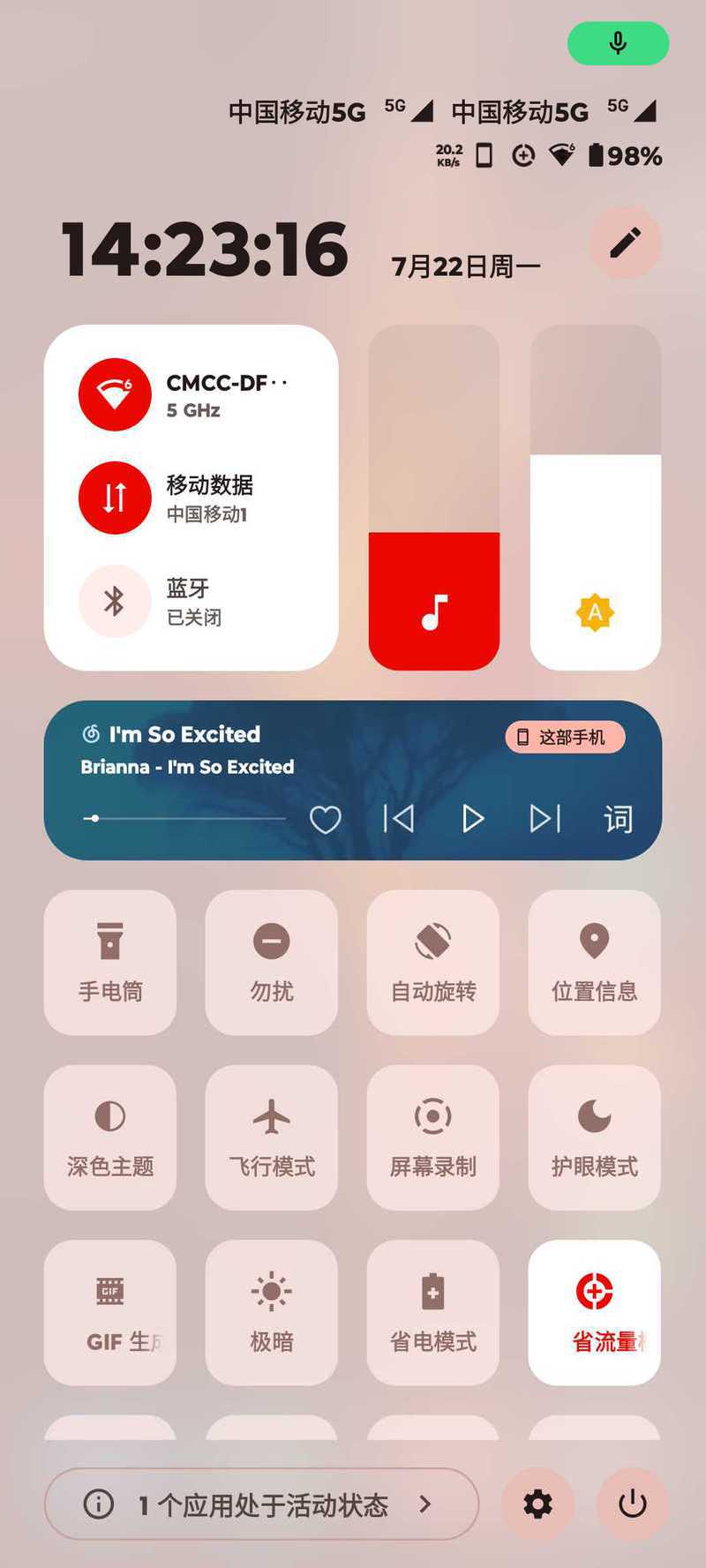Image resolution: width=706 pixels, height=1568 pixels.
Task: Open system settings gear
Action: [x=537, y=1504]
